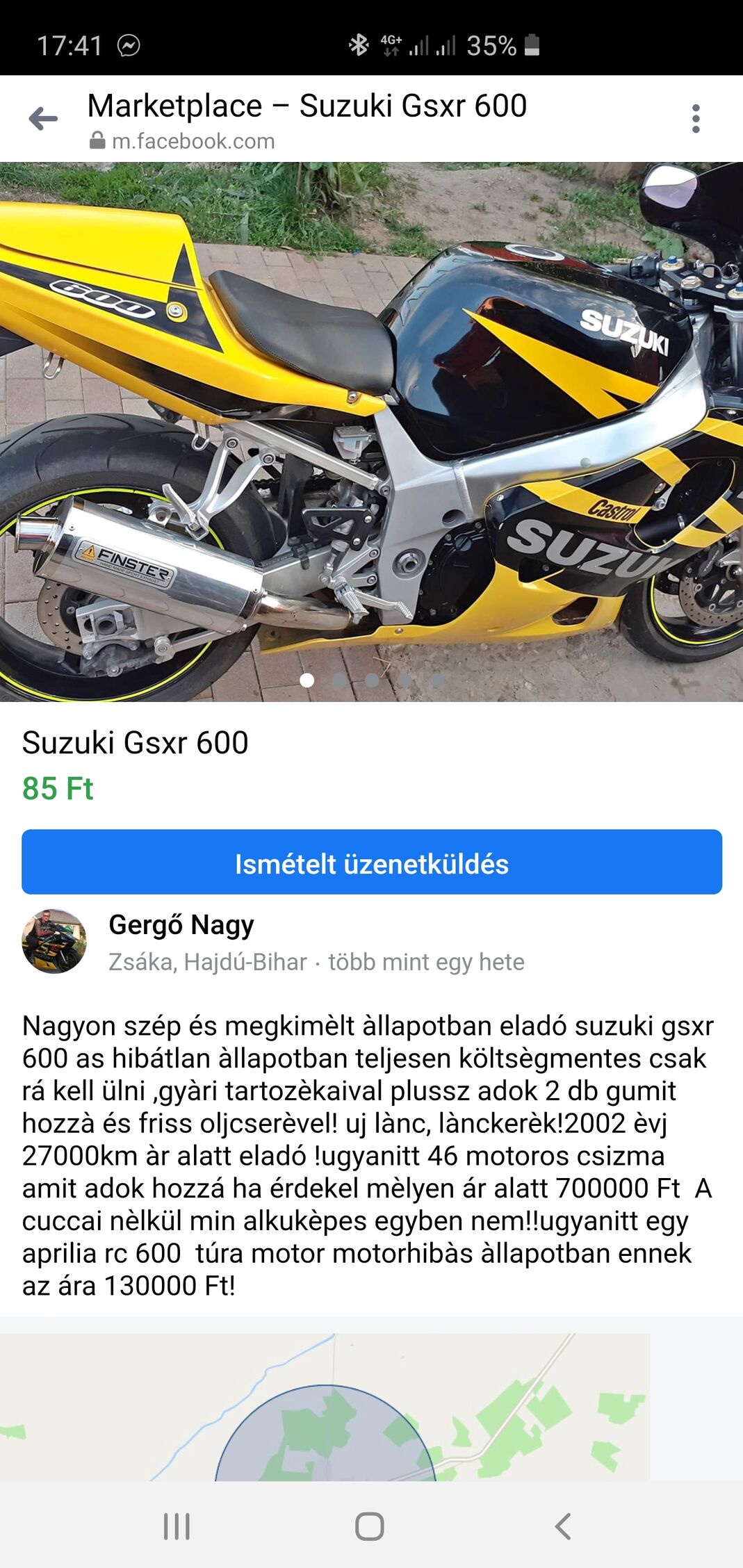743x1568 pixels.
Task: Open recent apps from the navigation bar
Action: pyautogui.click(x=177, y=1526)
